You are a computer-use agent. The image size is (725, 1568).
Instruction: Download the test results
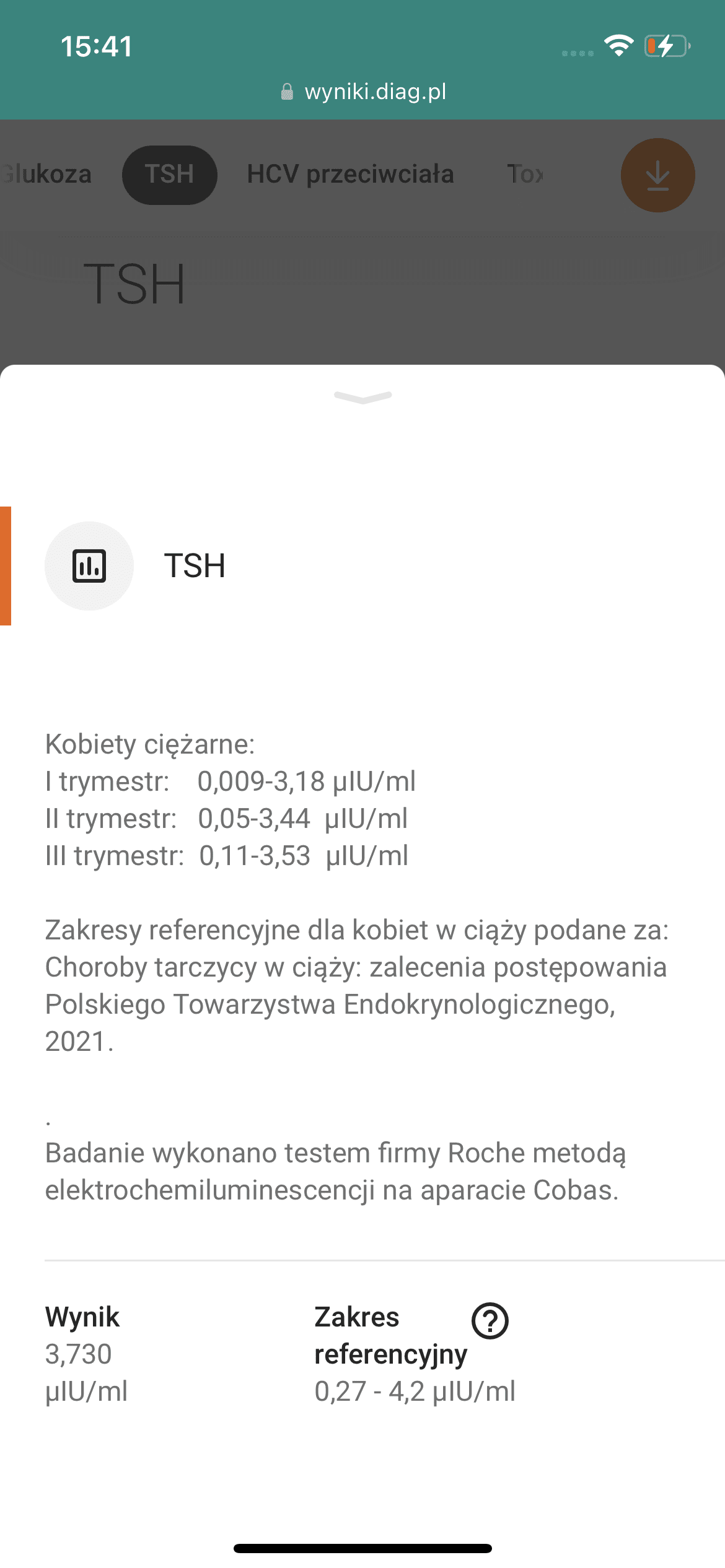657,175
